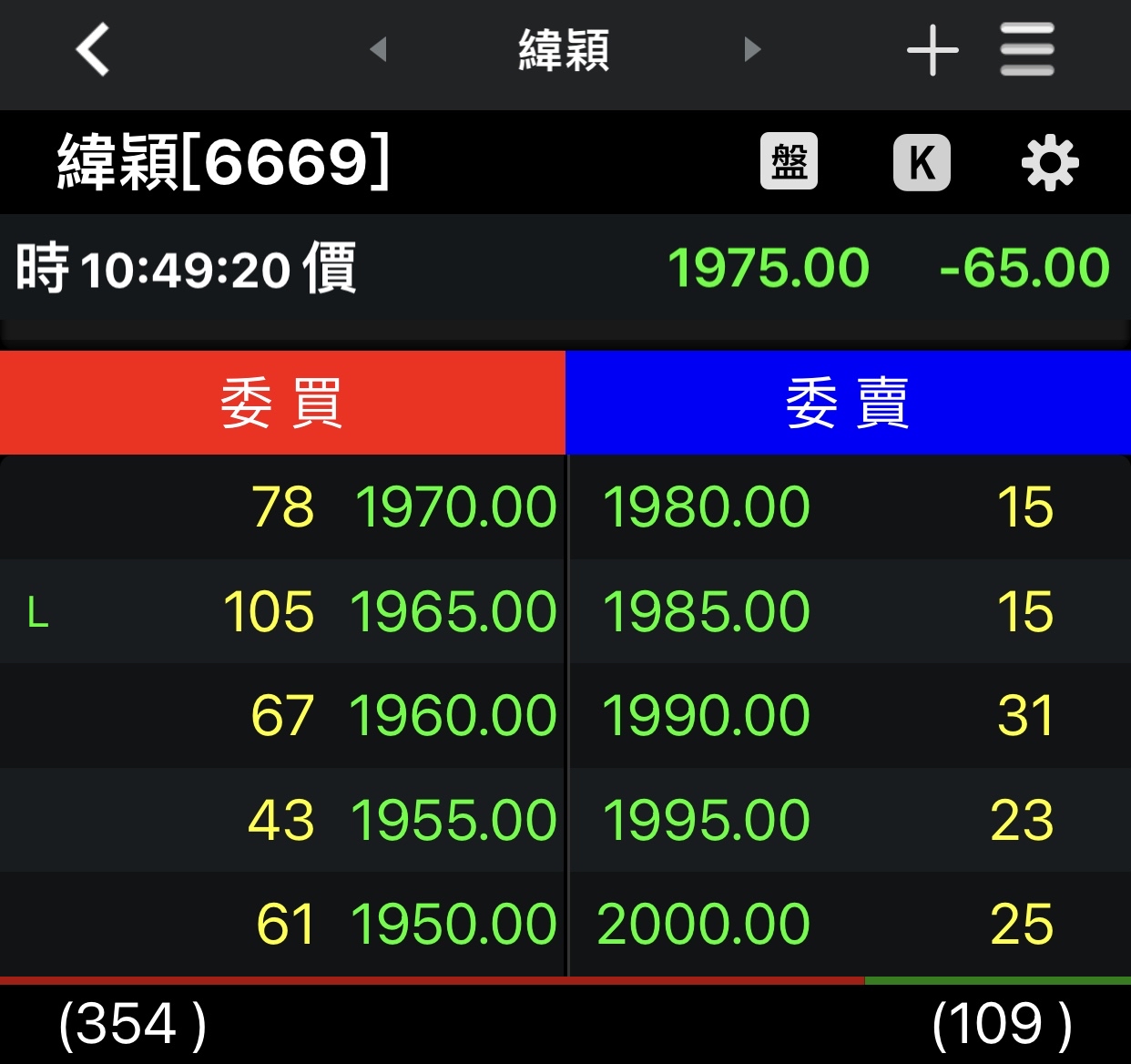Select the 1980.00 ask price row
The image size is (1131, 1064).
tap(851, 507)
